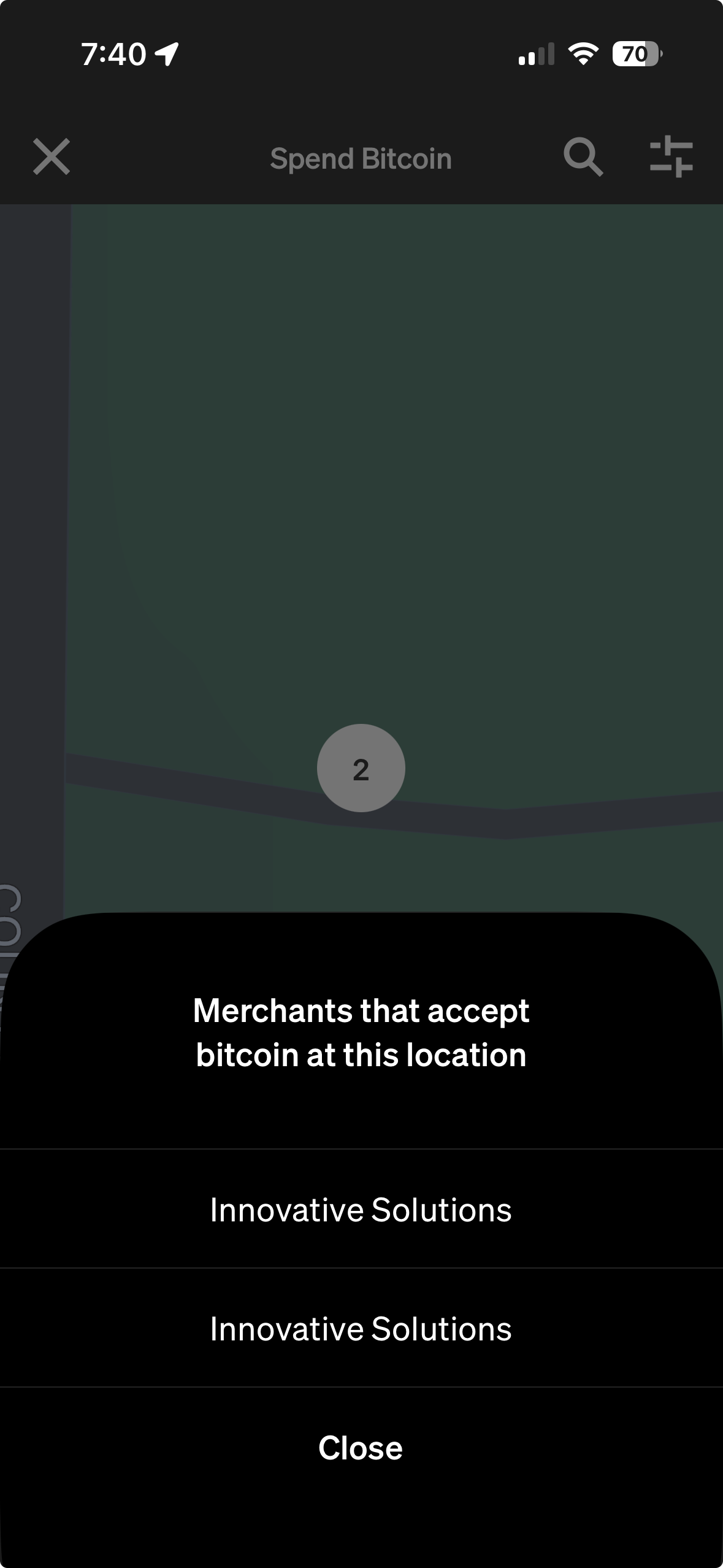Open the first Innovative Solutions merchant
Viewport: 723px width, 1568px height.
pyautogui.click(x=361, y=1210)
